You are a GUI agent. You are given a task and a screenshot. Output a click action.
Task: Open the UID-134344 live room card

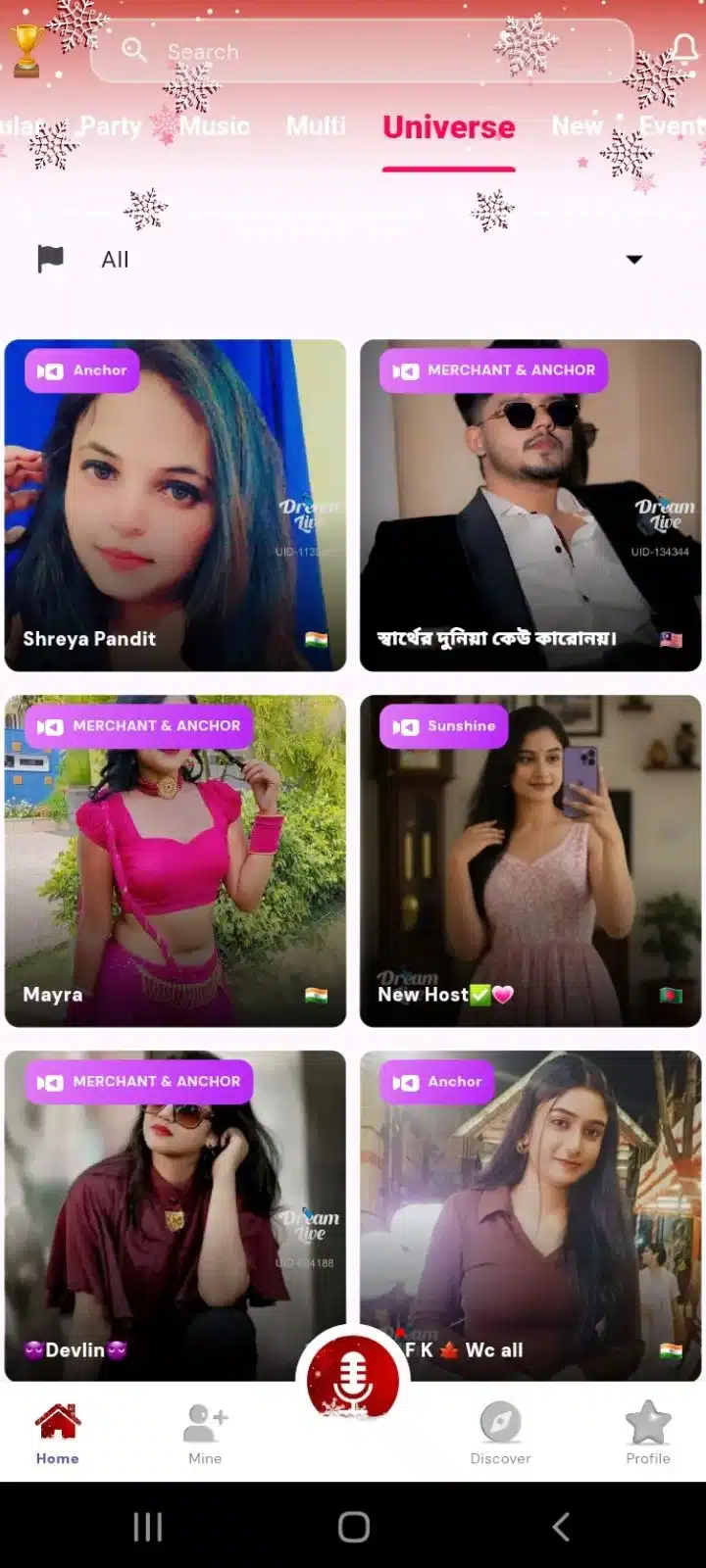(x=530, y=505)
